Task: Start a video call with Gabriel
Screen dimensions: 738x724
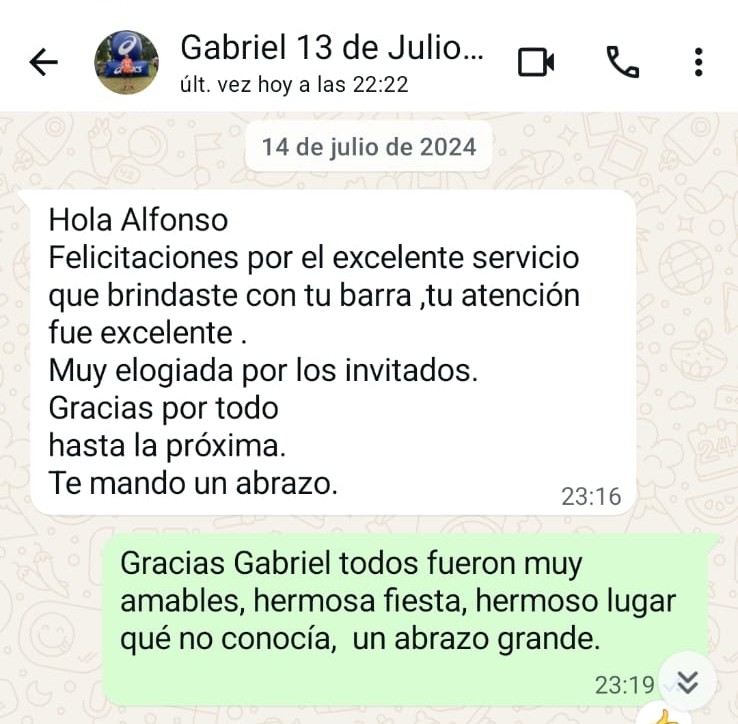Action: (536, 62)
